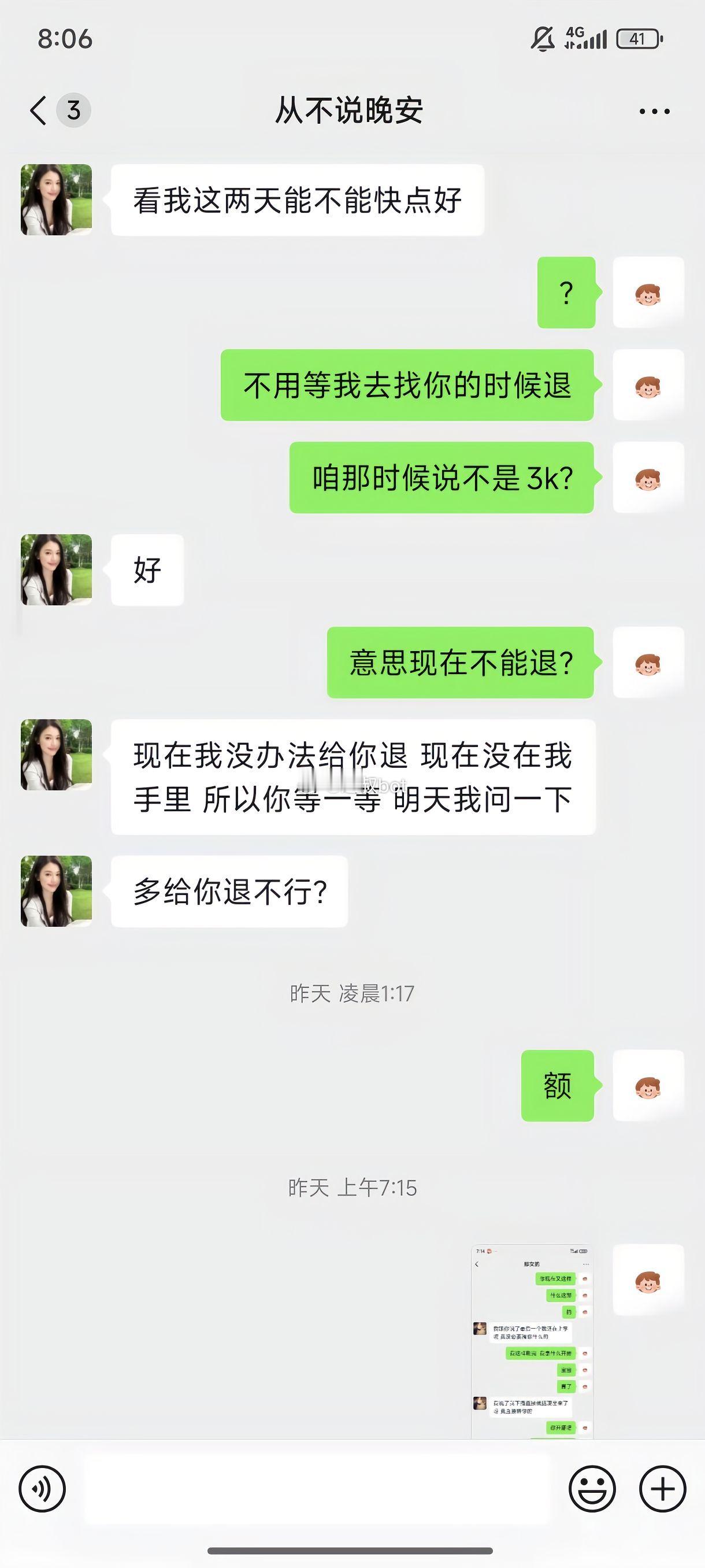Image resolution: width=705 pixels, height=1568 pixels.
Task: Select bubble 多给你退不行?
Action: (x=228, y=890)
